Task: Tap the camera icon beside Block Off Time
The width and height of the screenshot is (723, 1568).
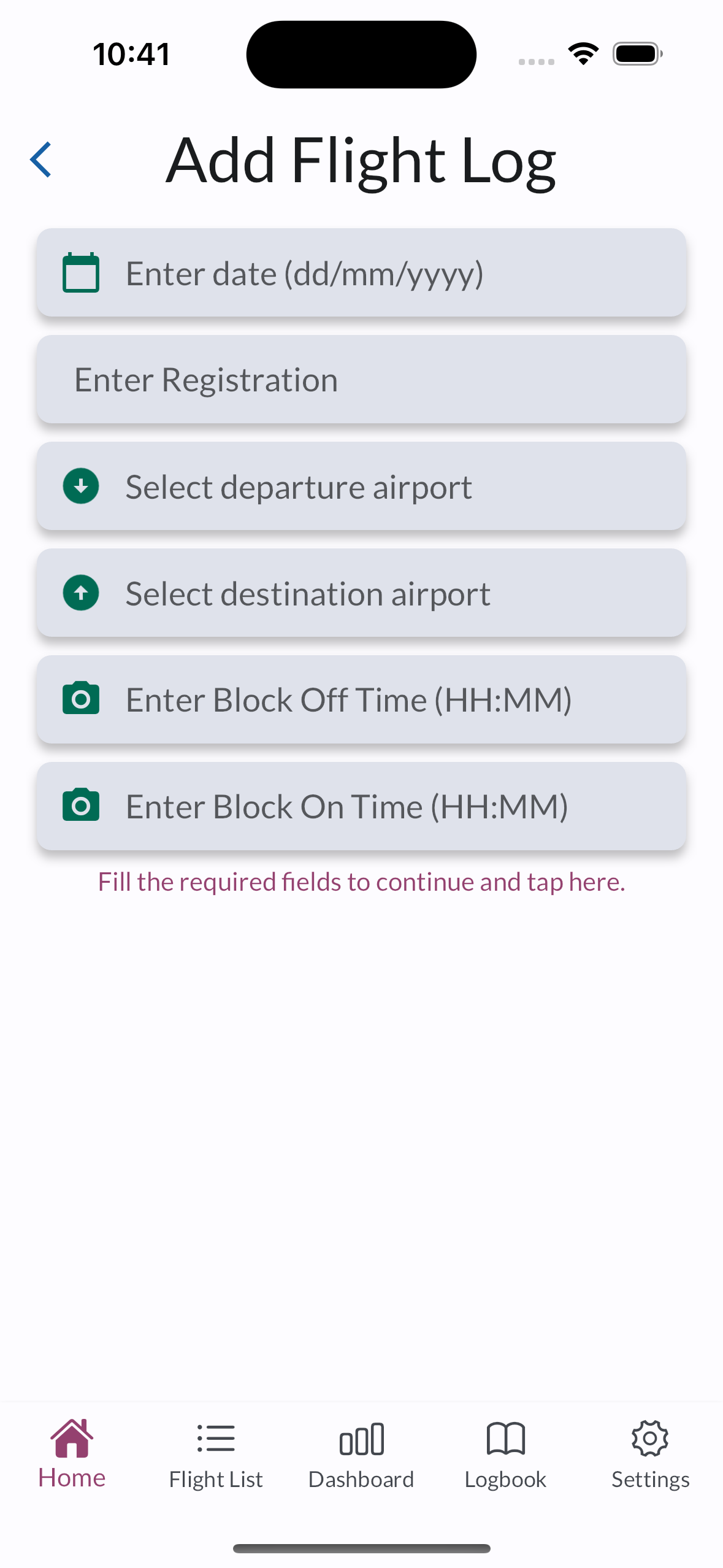Action: [81, 699]
